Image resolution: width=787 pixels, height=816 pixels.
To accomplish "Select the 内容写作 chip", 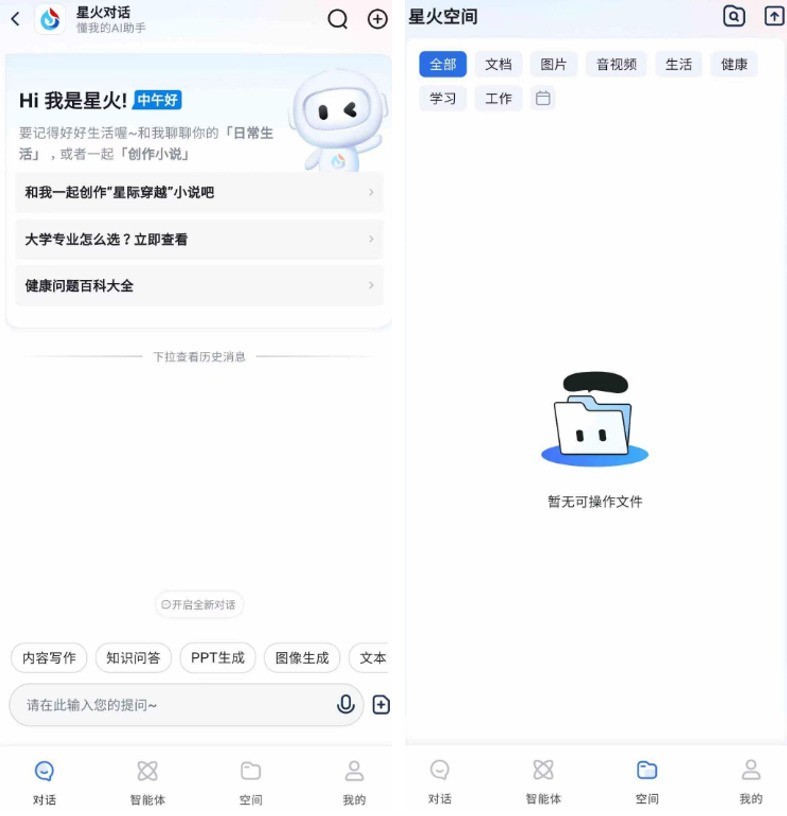I will (x=49, y=658).
